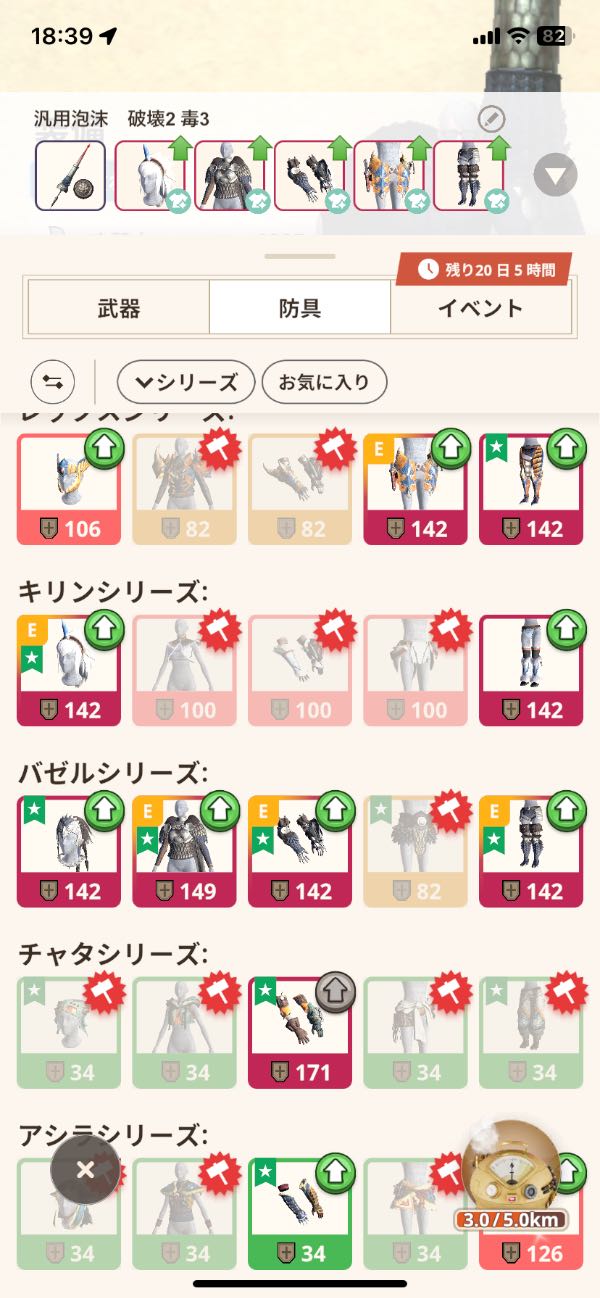
Task: Open バゼル series chest armor 149
Action: (x=185, y=850)
